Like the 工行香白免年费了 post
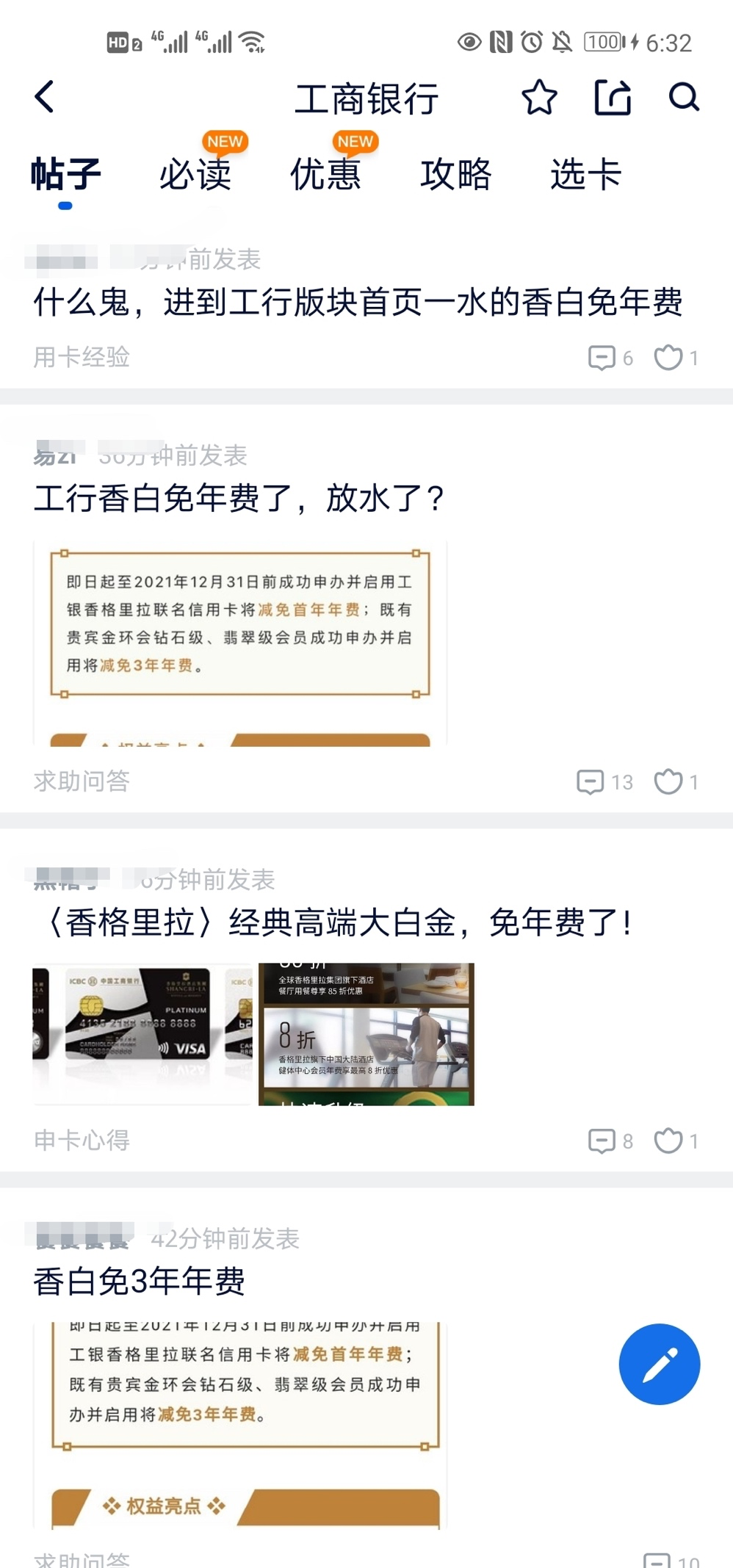This screenshot has height=1568, width=733. click(668, 782)
